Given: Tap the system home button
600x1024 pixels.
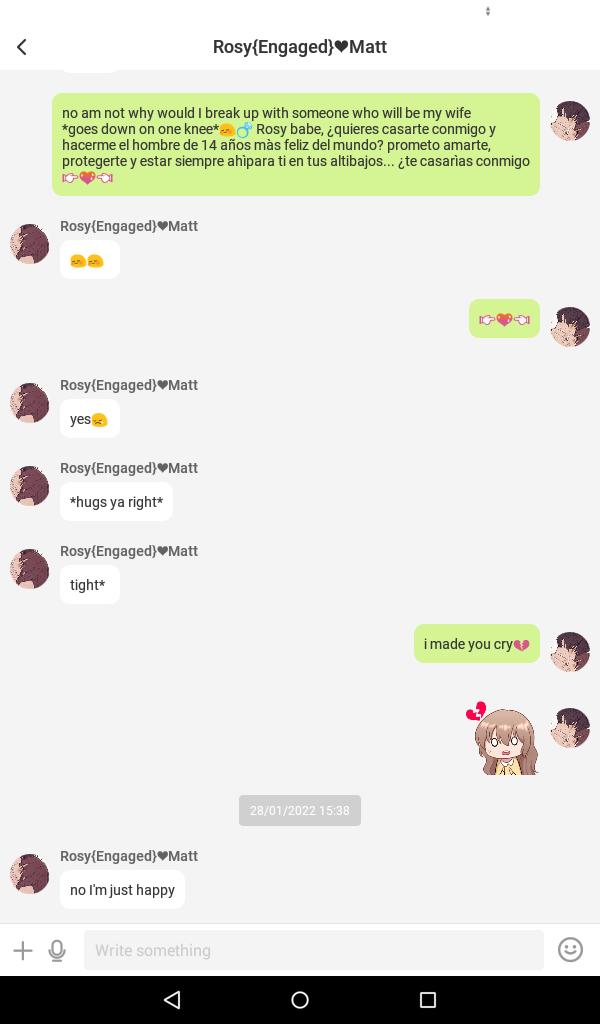Looking at the screenshot, I should coord(300,1000).
